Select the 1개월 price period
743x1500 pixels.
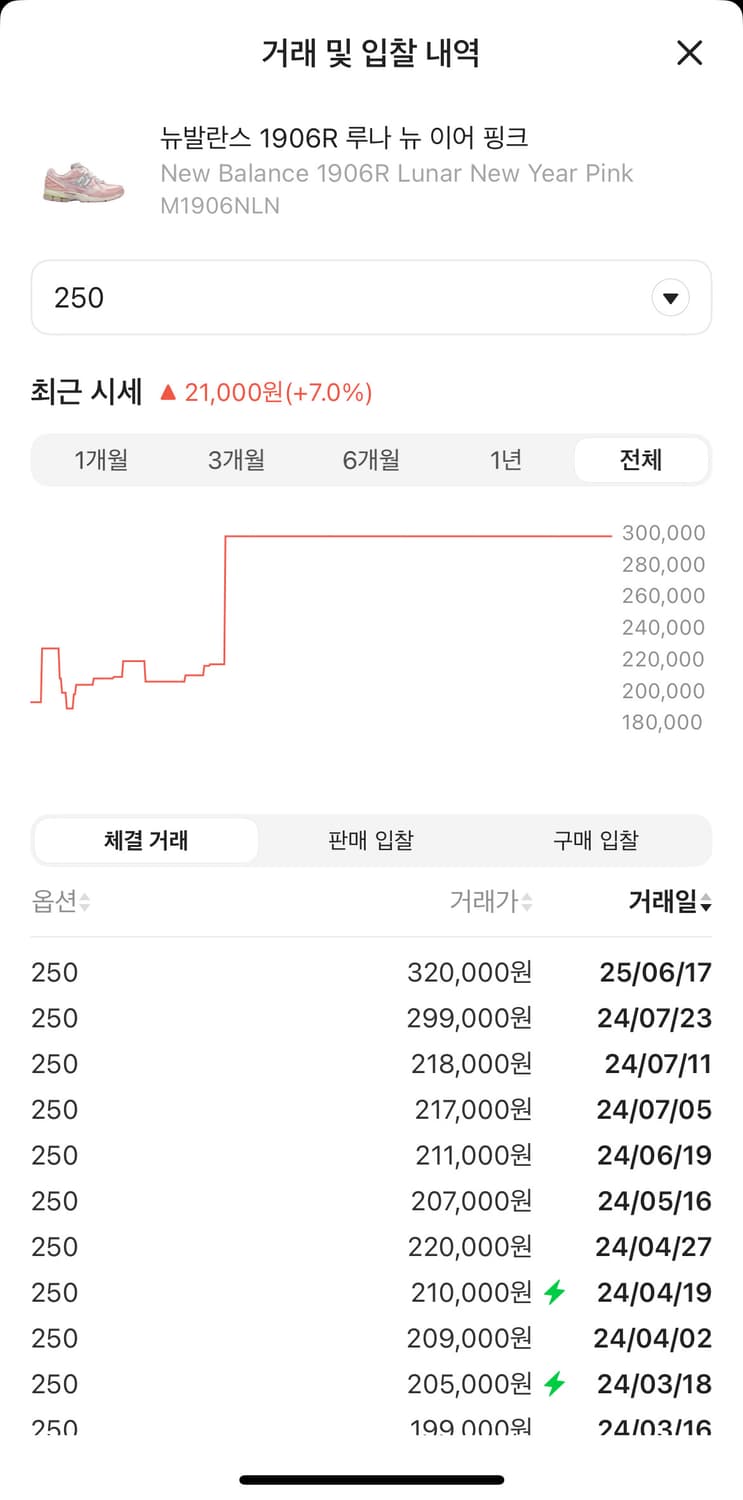tap(101, 460)
